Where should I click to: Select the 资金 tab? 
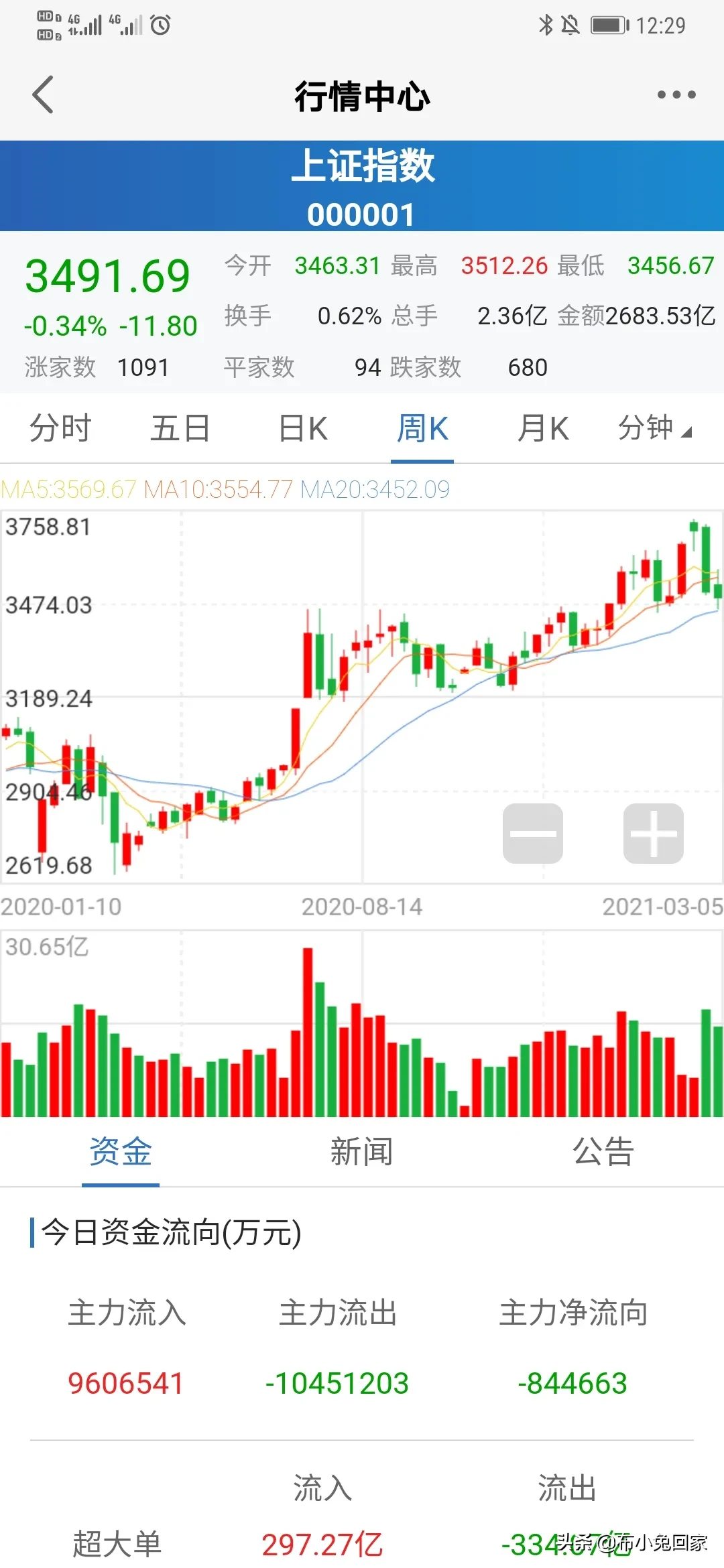[121, 1153]
